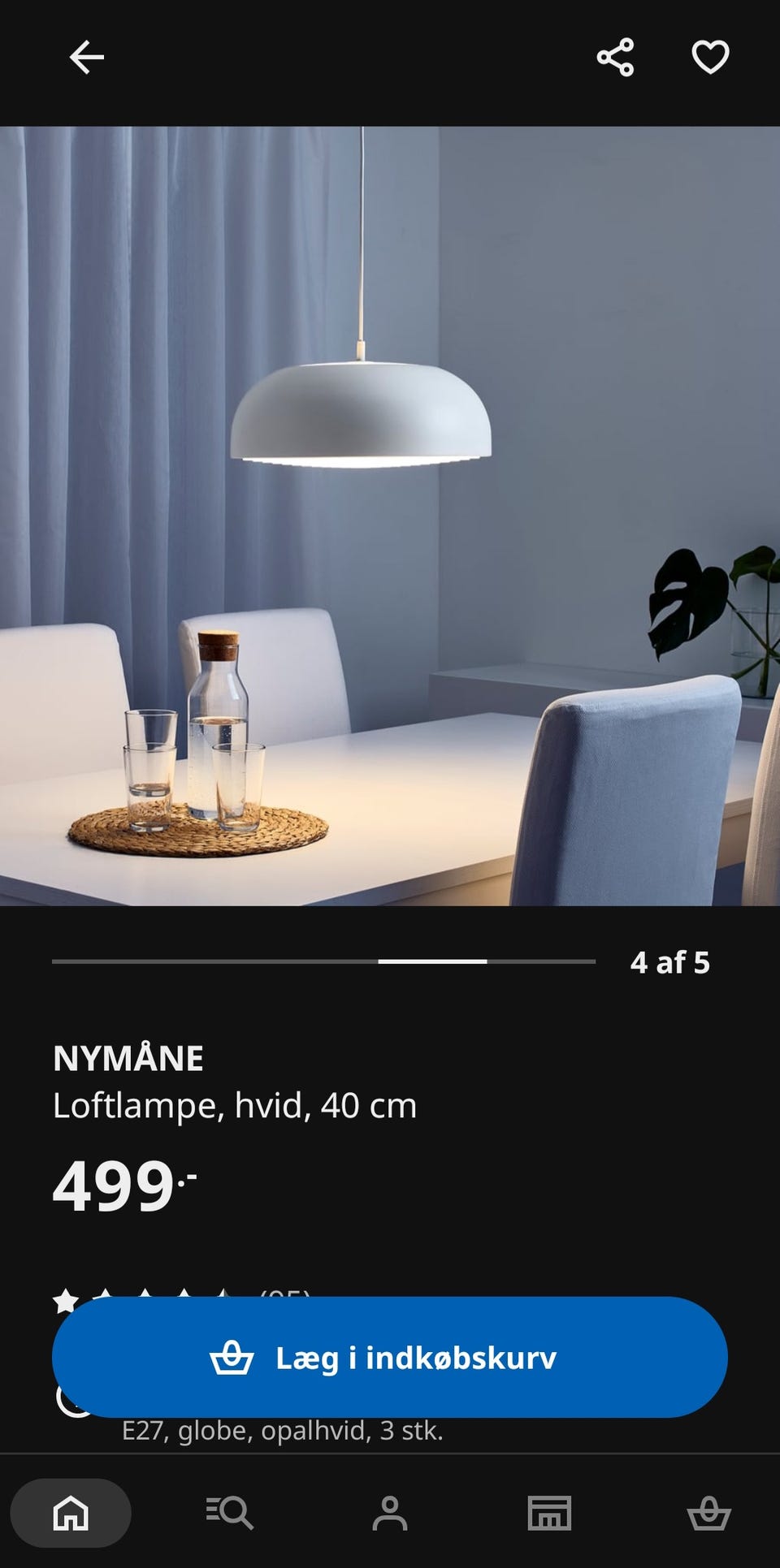This screenshot has width=780, height=1568.
Task: Open the profile tab
Action: click(x=390, y=1513)
